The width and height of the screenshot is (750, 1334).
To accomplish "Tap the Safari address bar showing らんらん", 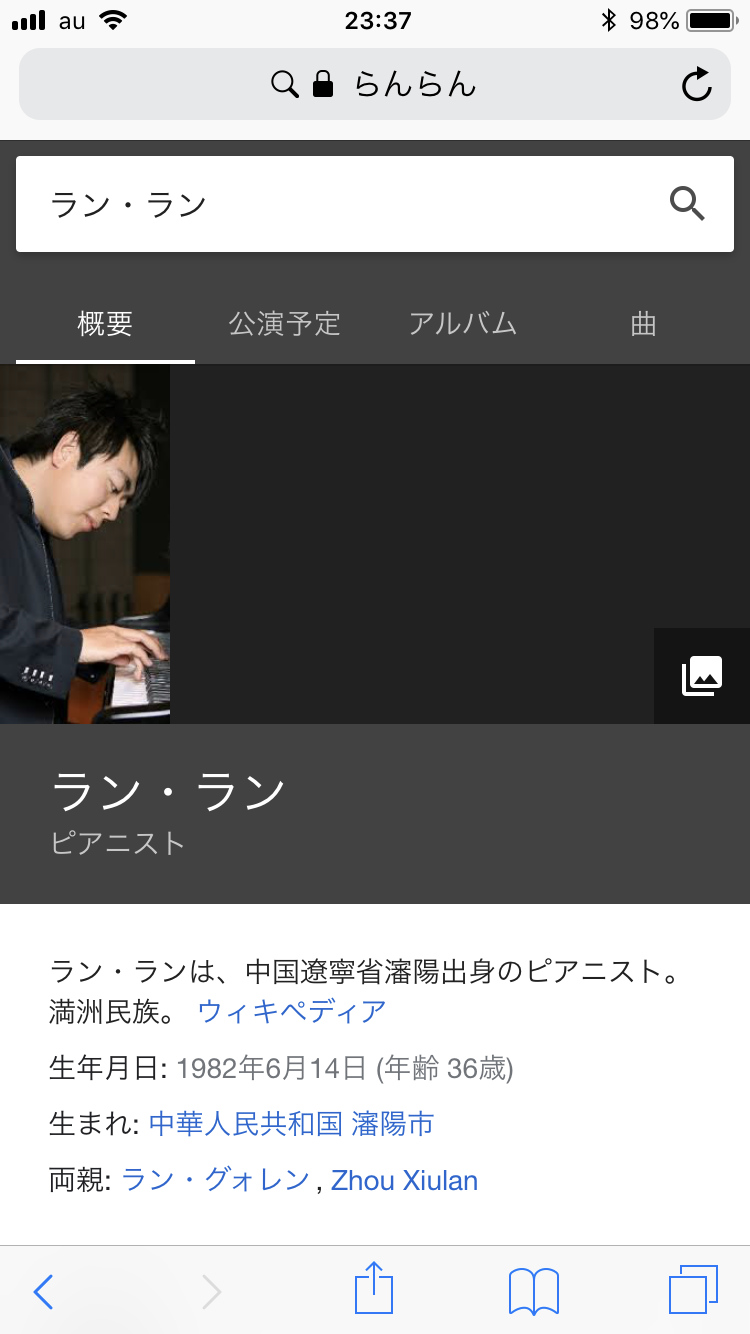I will (375, 85).
